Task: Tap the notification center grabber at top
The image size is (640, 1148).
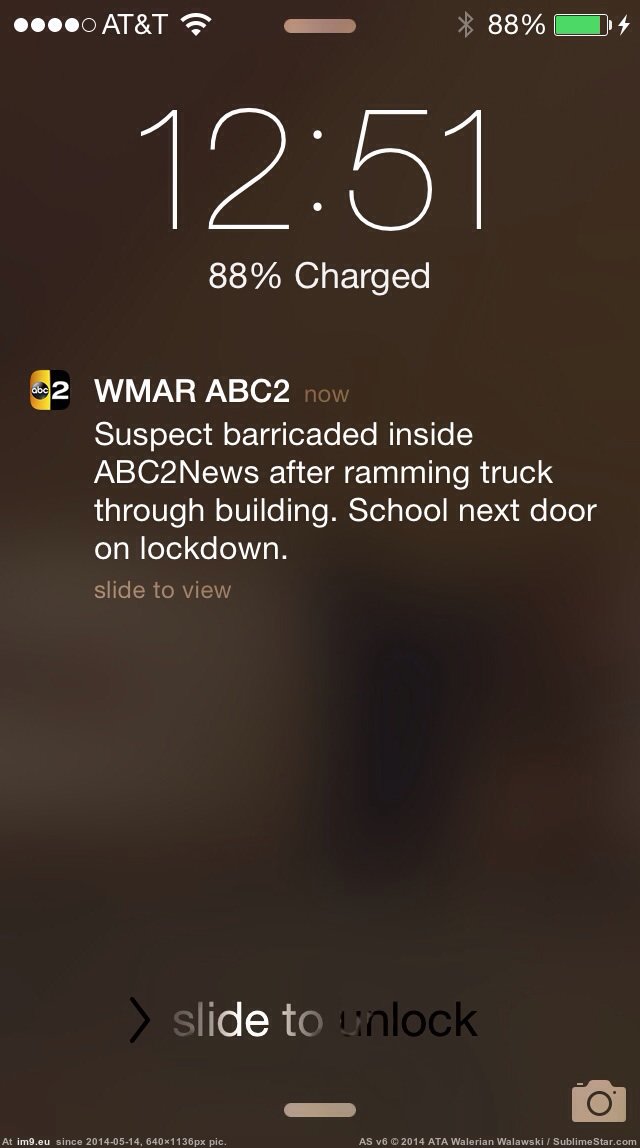Action: tap(320, 26)
